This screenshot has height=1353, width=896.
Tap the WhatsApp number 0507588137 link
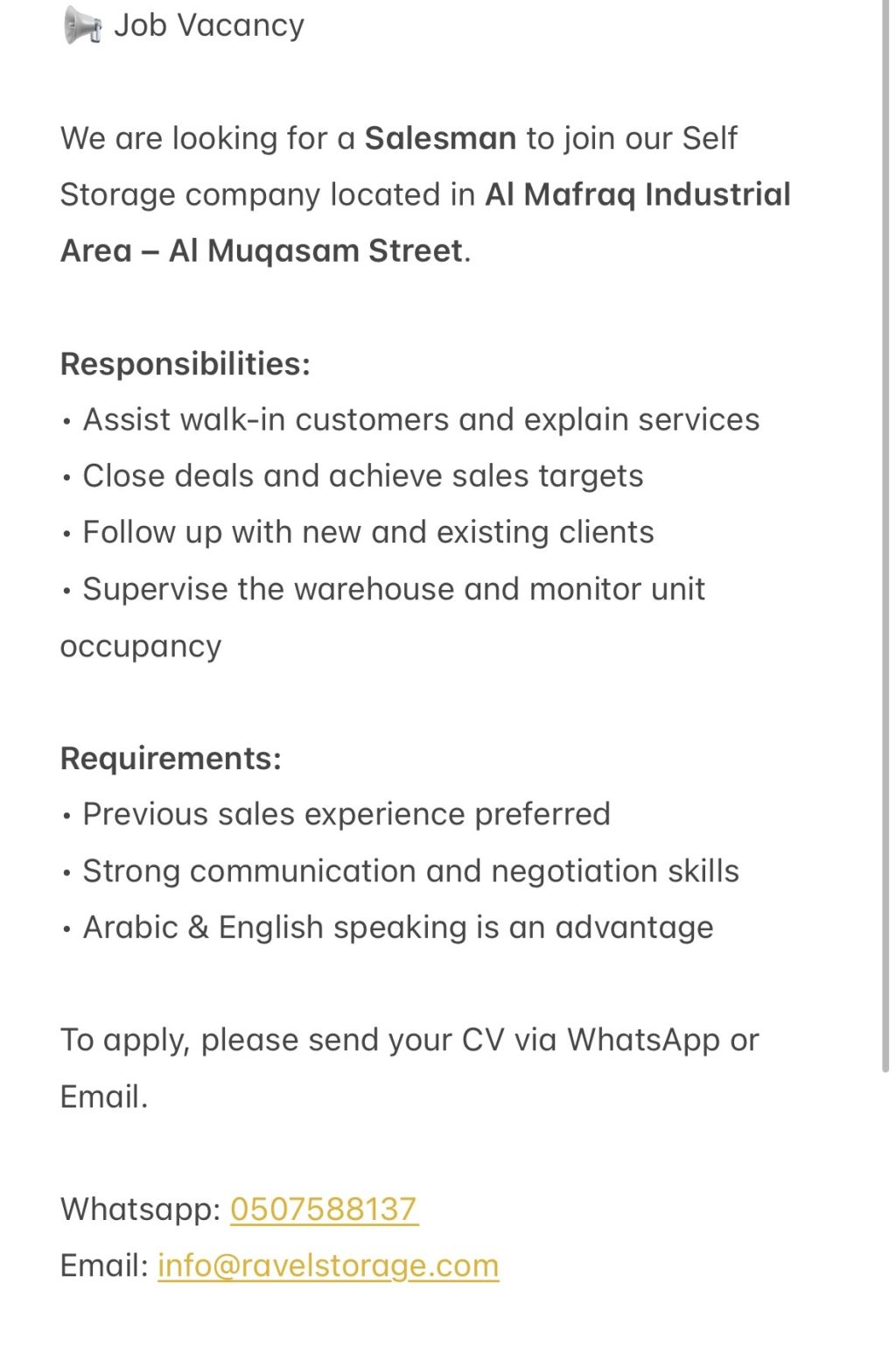click(x=324, y=1209)
